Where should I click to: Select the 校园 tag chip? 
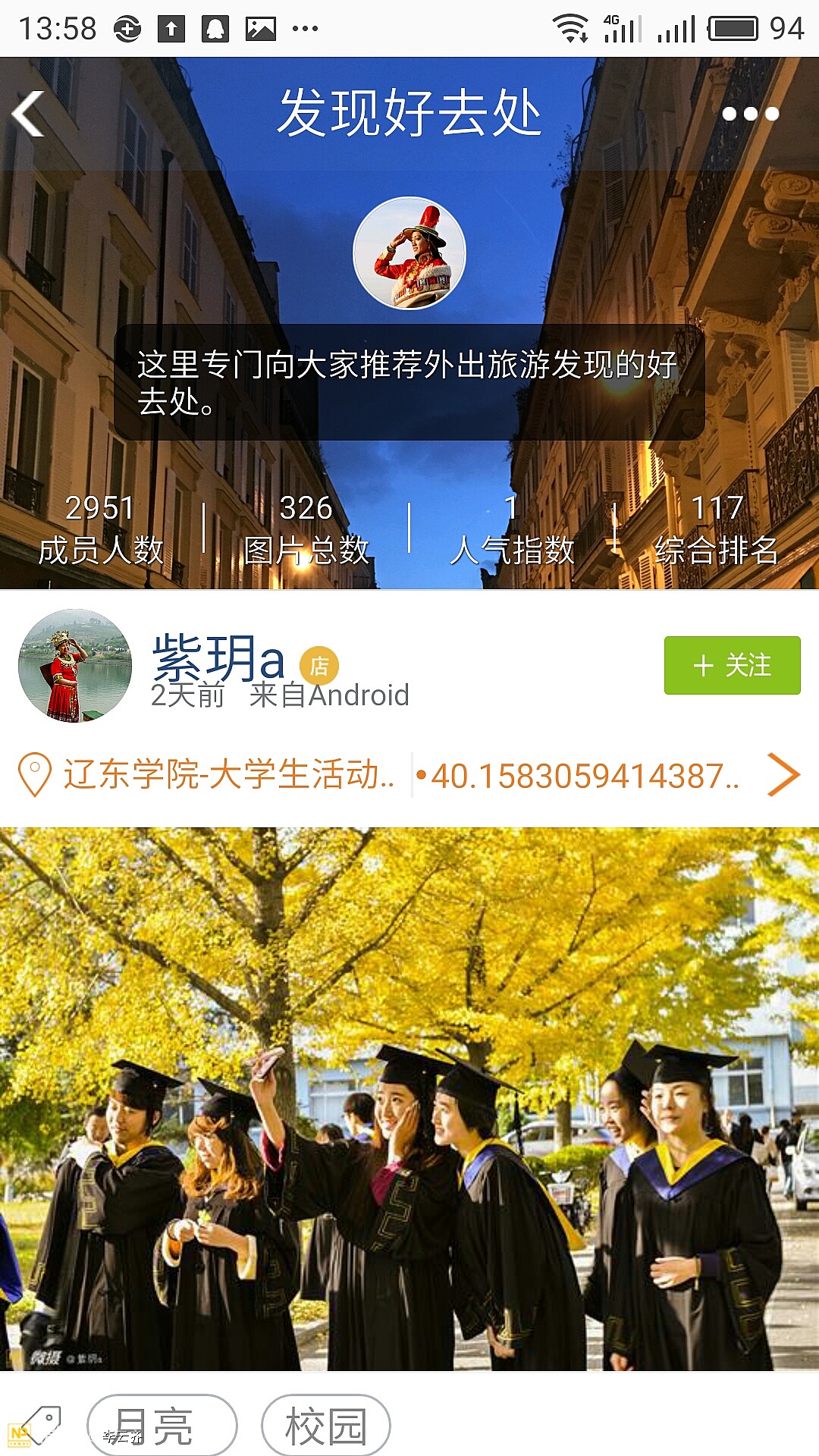326,1426
